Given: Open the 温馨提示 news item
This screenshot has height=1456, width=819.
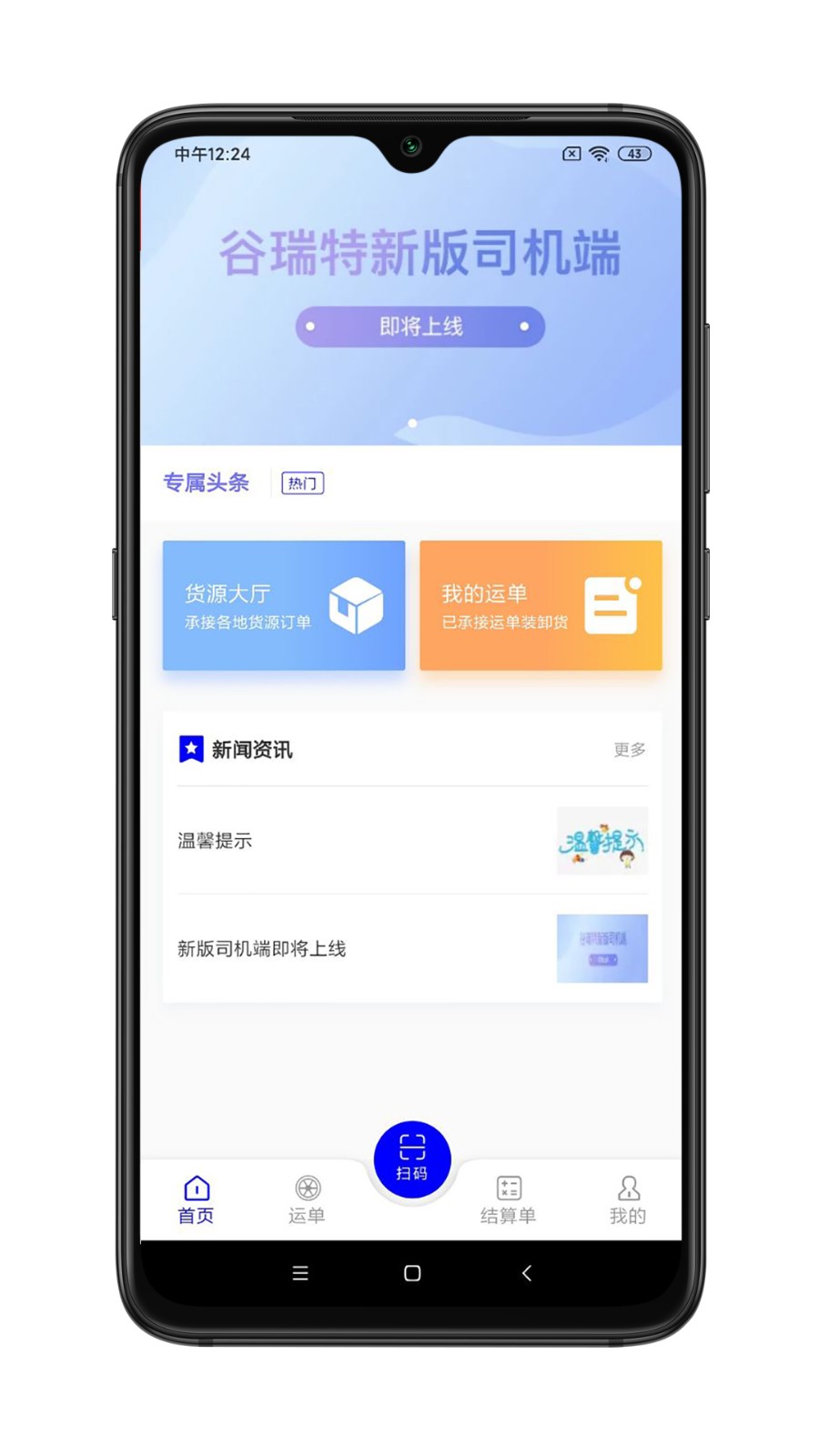Looking at the screenshot, I should 411,841.
